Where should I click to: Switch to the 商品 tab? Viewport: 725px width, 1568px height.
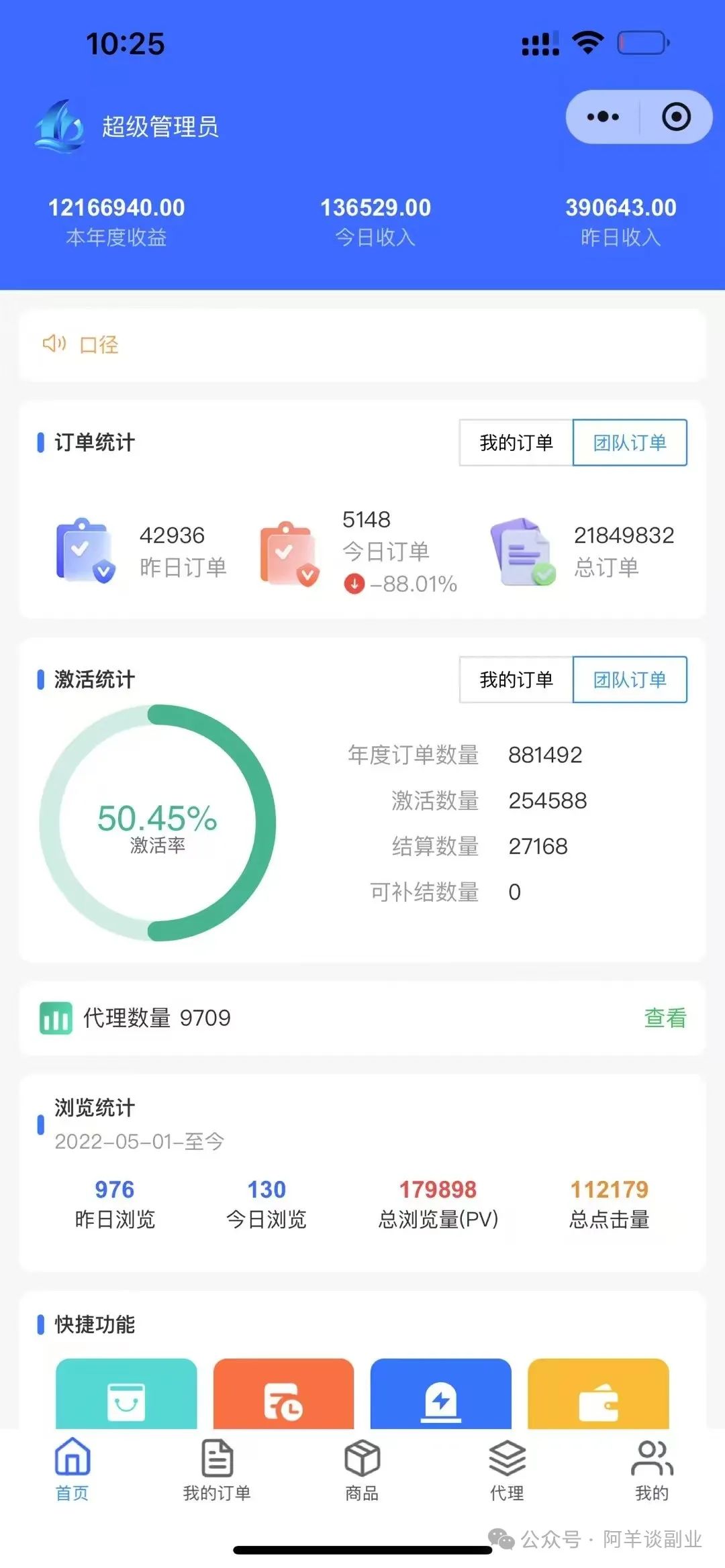(x=362, y=1469)
